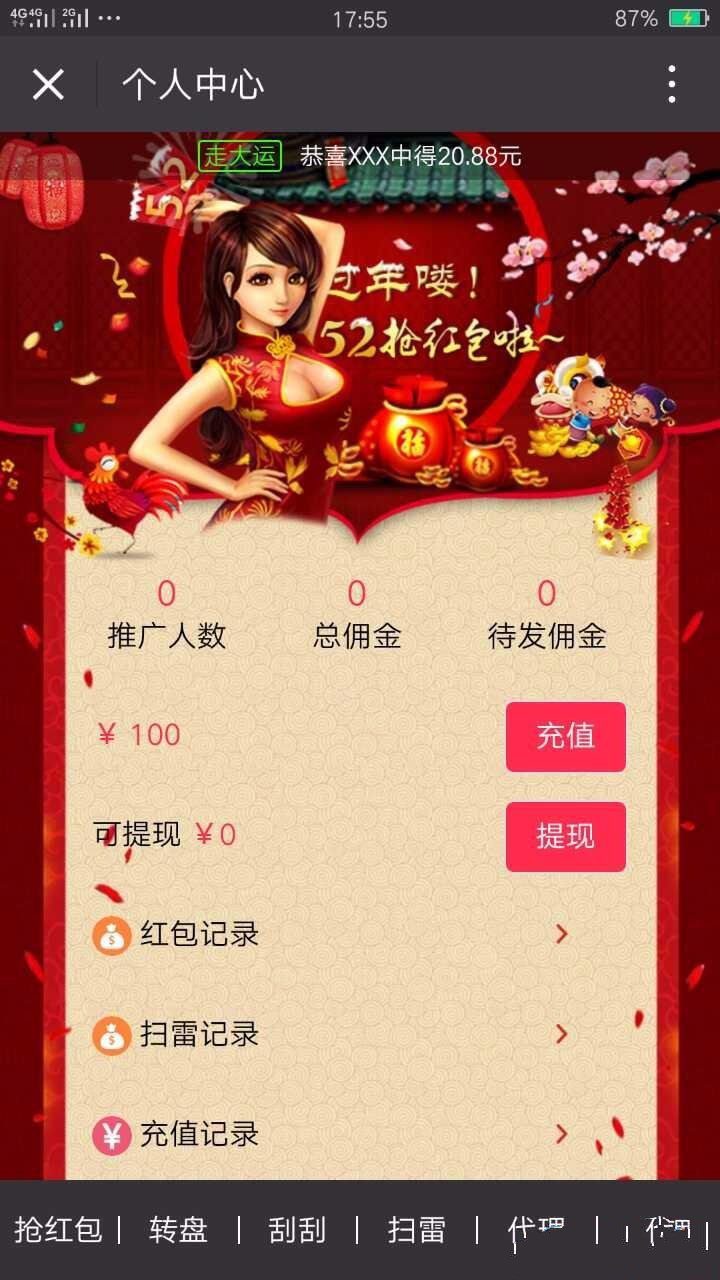Switch to the 扫雷 tab
The width and height of the screenshot is (720, 1280).
416,1229
